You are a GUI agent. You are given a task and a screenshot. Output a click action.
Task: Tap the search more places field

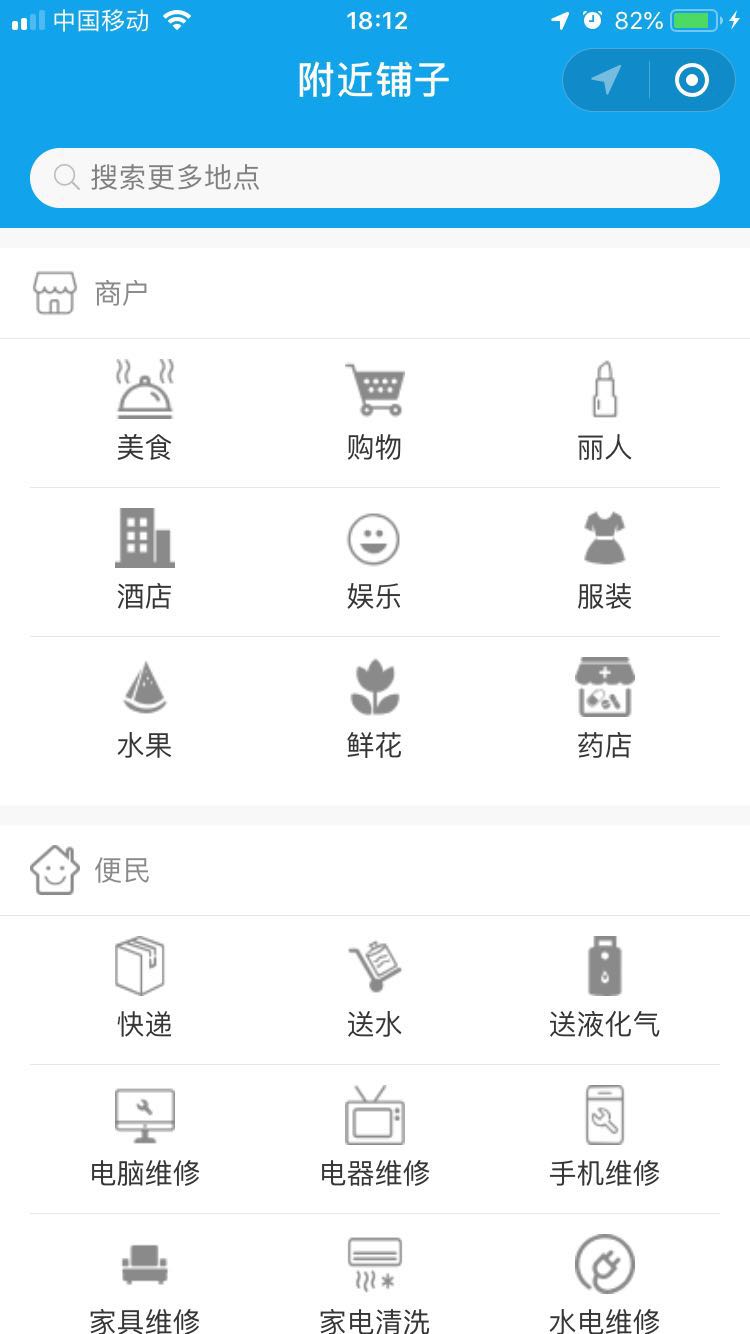pos(374,178)
